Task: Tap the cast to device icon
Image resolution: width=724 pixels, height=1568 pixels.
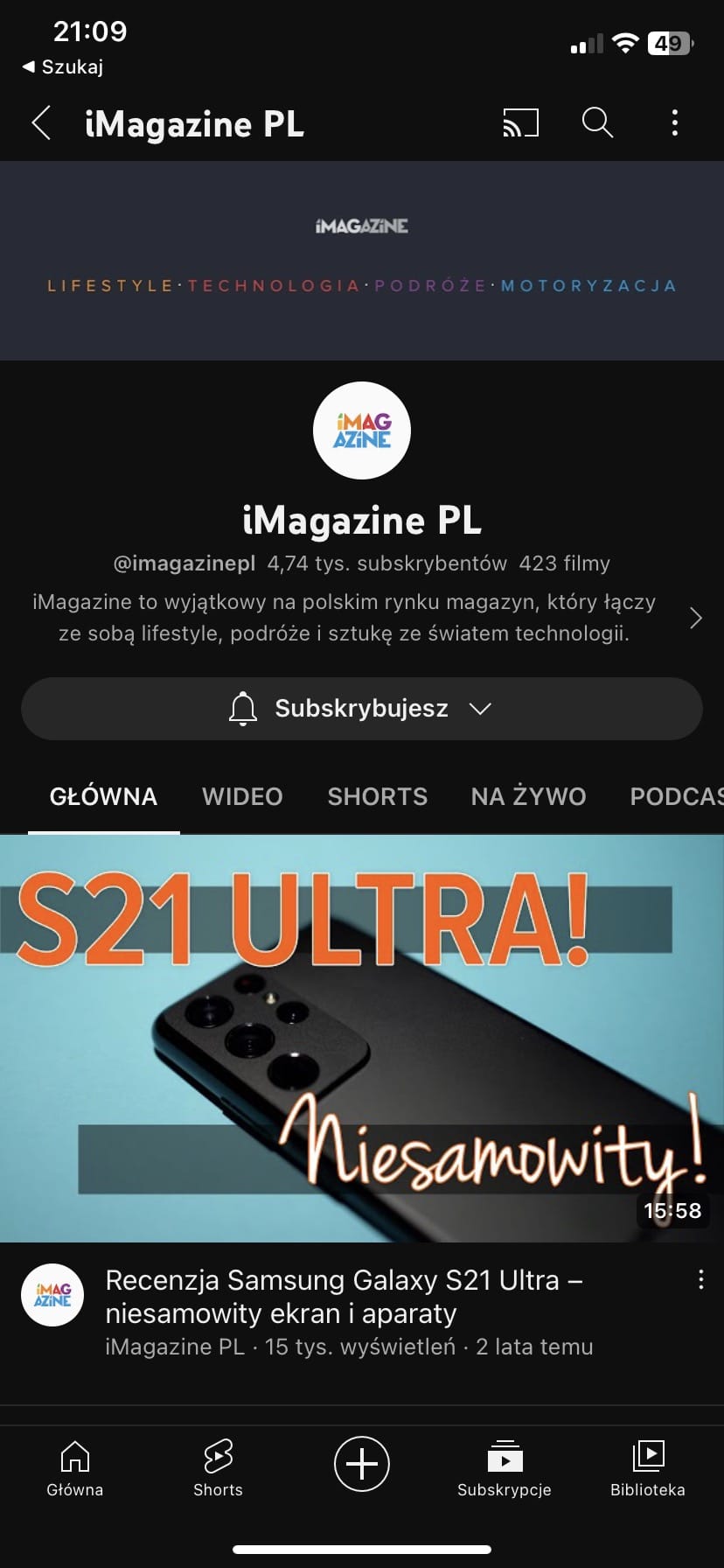Action: click(520, 123)
